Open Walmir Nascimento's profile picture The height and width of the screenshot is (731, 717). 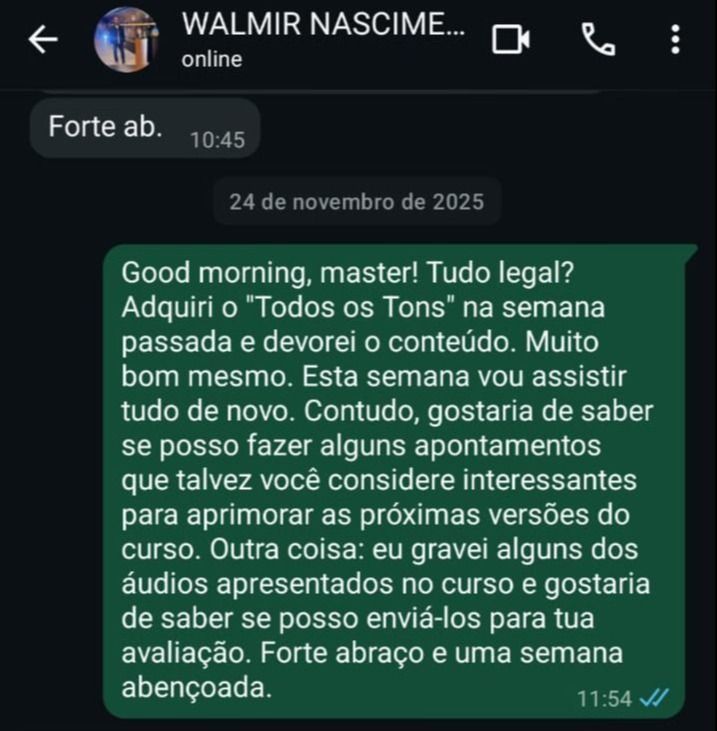(x=125, y=40)
